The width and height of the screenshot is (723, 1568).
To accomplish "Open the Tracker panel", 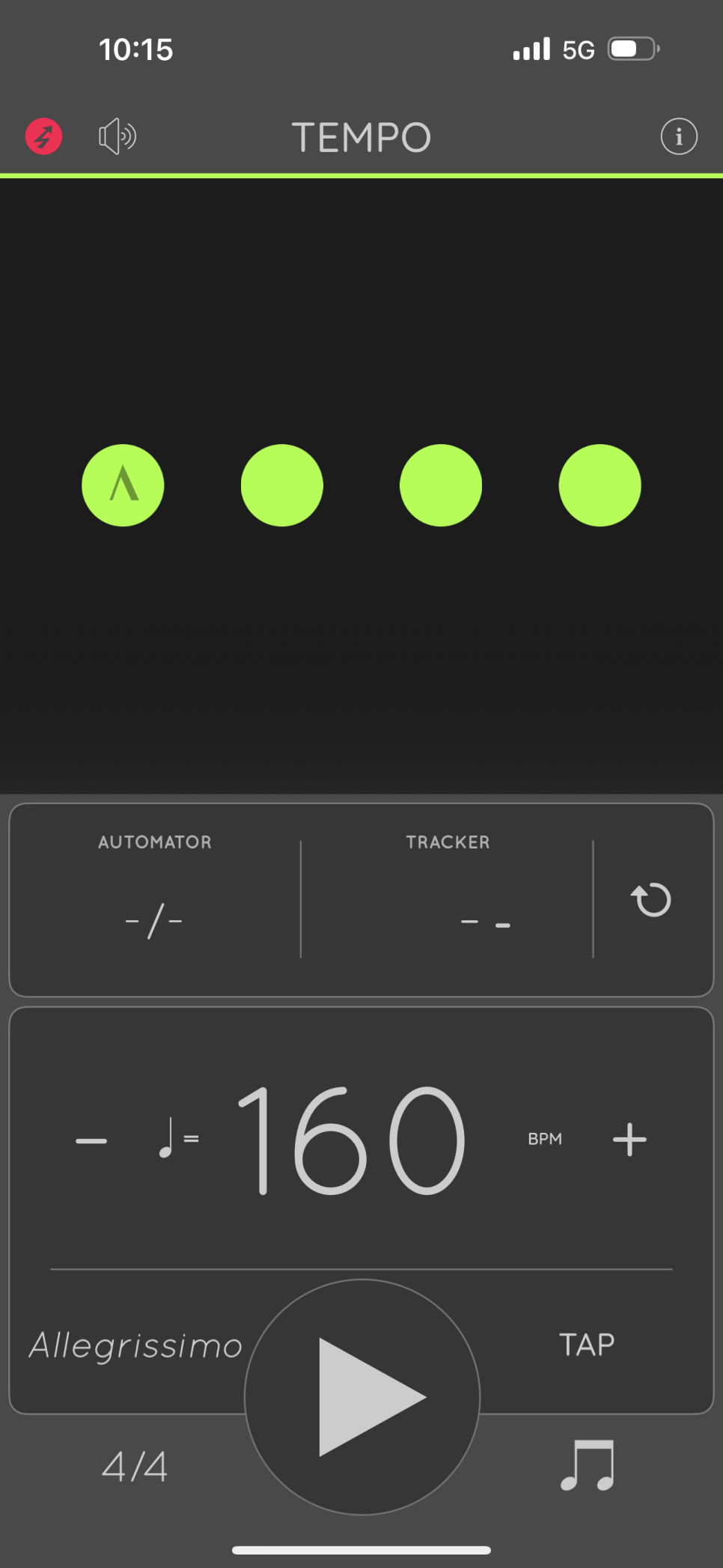I will 448,899.
